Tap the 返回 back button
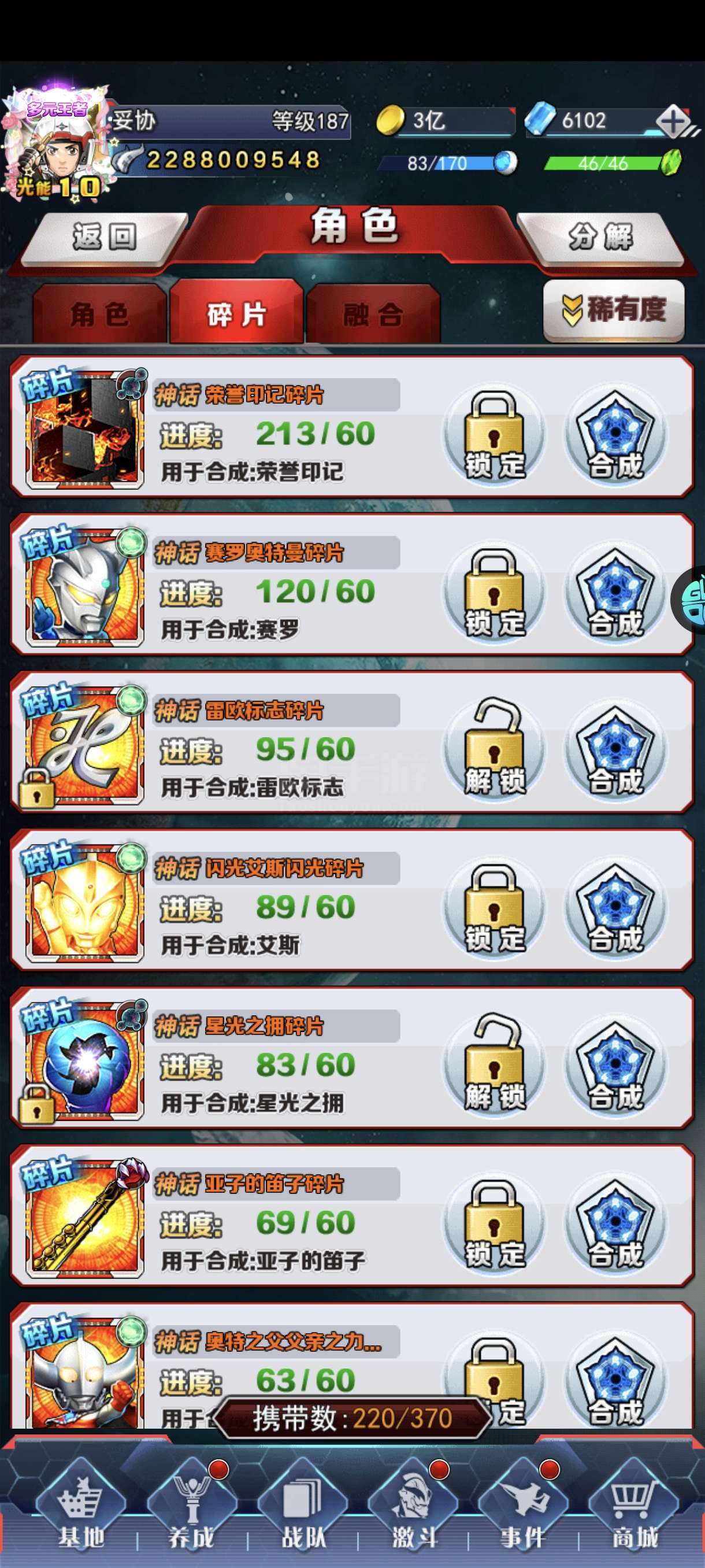The height and width of the screenshot is (1568, 705). tap(103, 238)
